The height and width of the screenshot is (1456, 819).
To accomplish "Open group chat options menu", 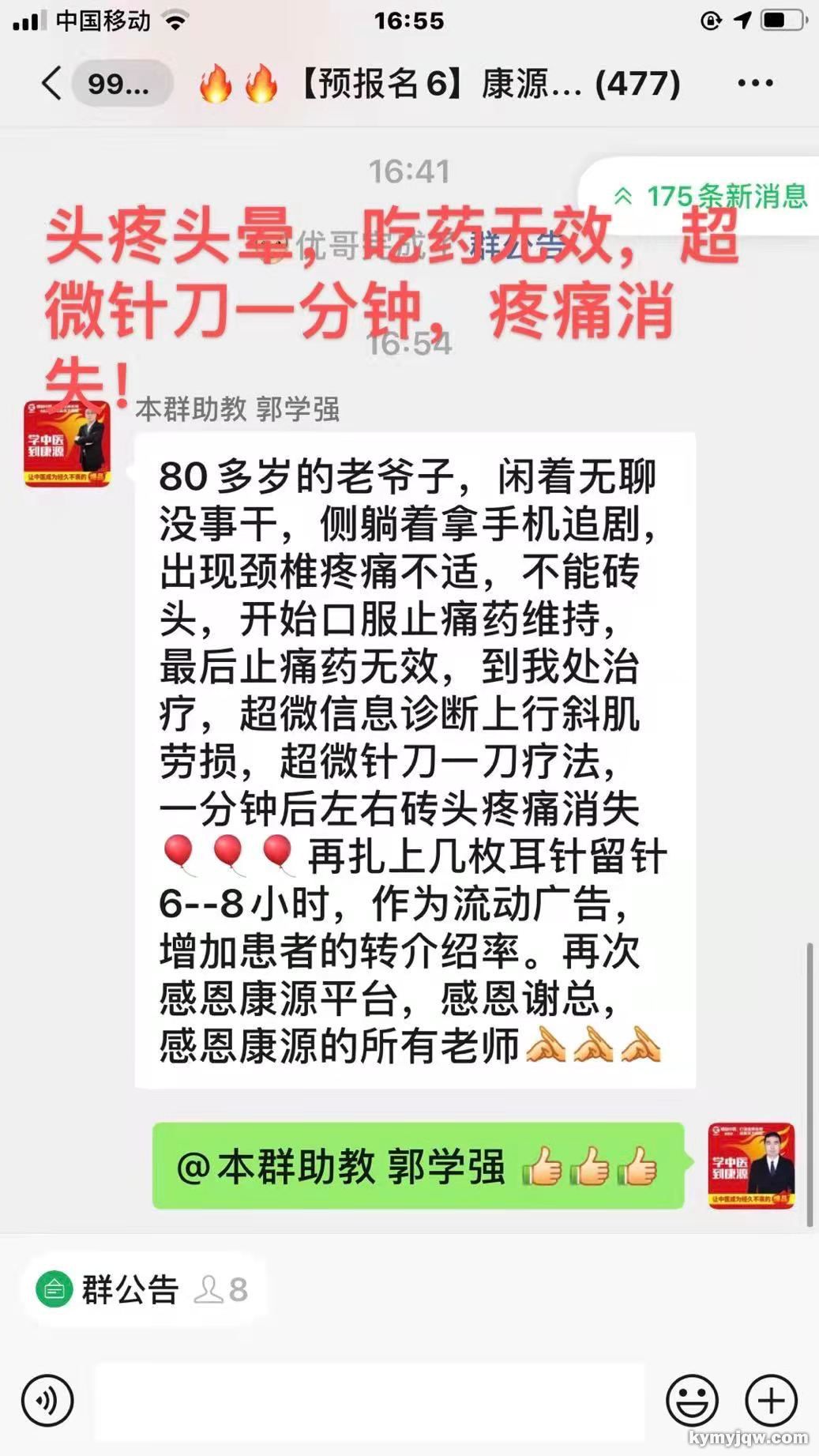I will pos(755,83).
